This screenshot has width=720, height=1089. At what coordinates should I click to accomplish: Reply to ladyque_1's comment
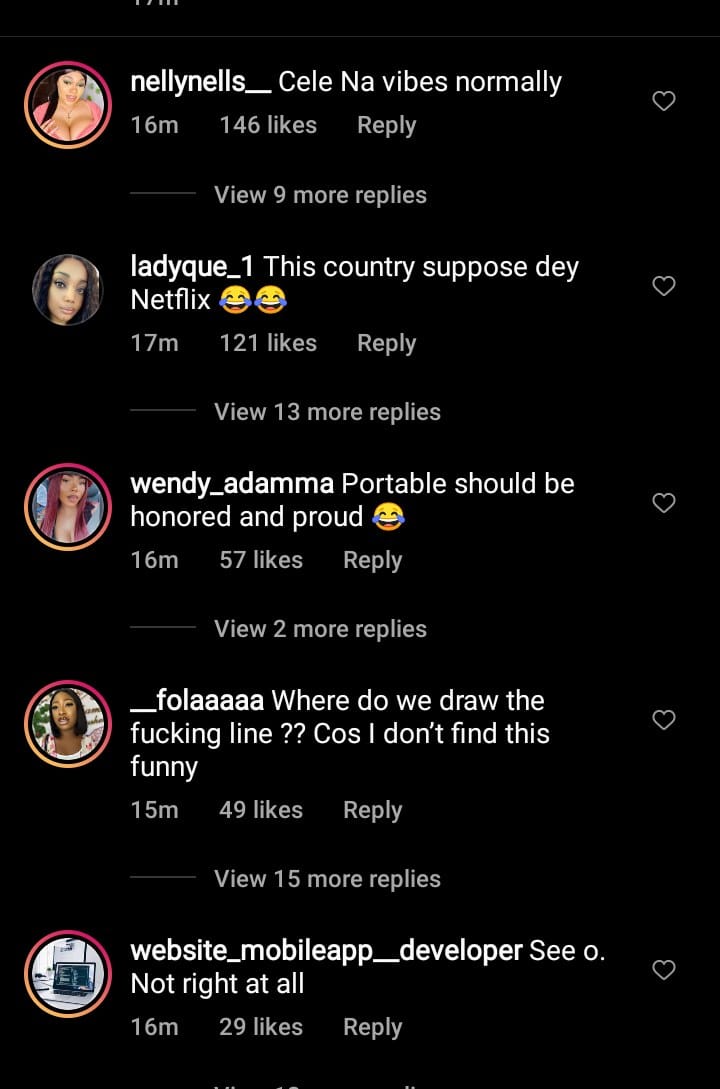(386, 343)
